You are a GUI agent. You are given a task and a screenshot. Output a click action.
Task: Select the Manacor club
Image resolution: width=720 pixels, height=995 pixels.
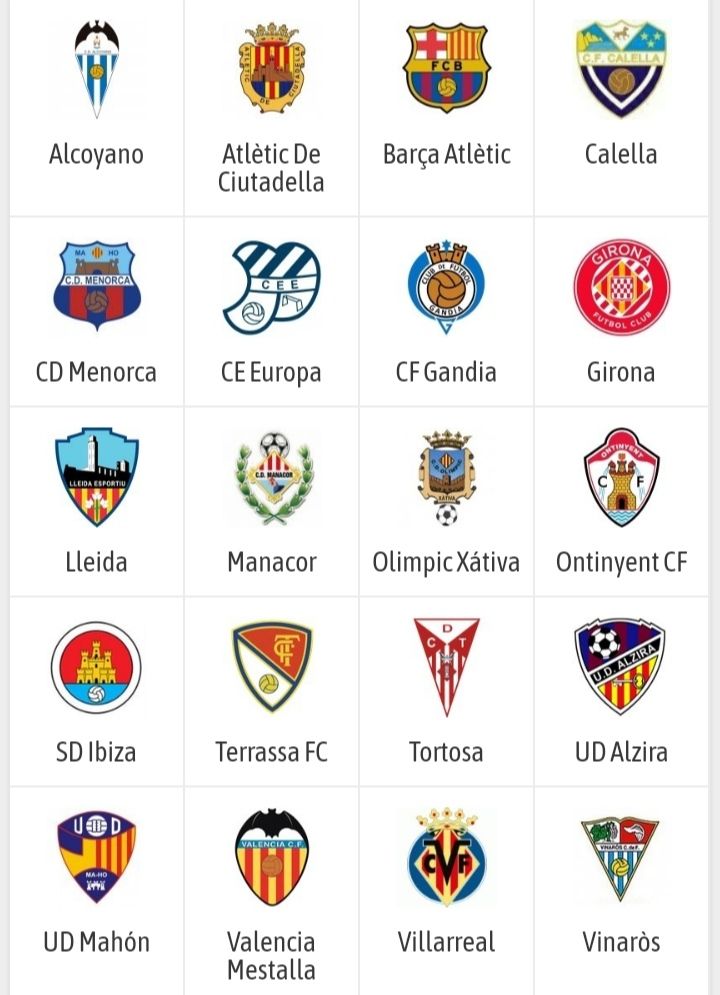pos(271,500)
